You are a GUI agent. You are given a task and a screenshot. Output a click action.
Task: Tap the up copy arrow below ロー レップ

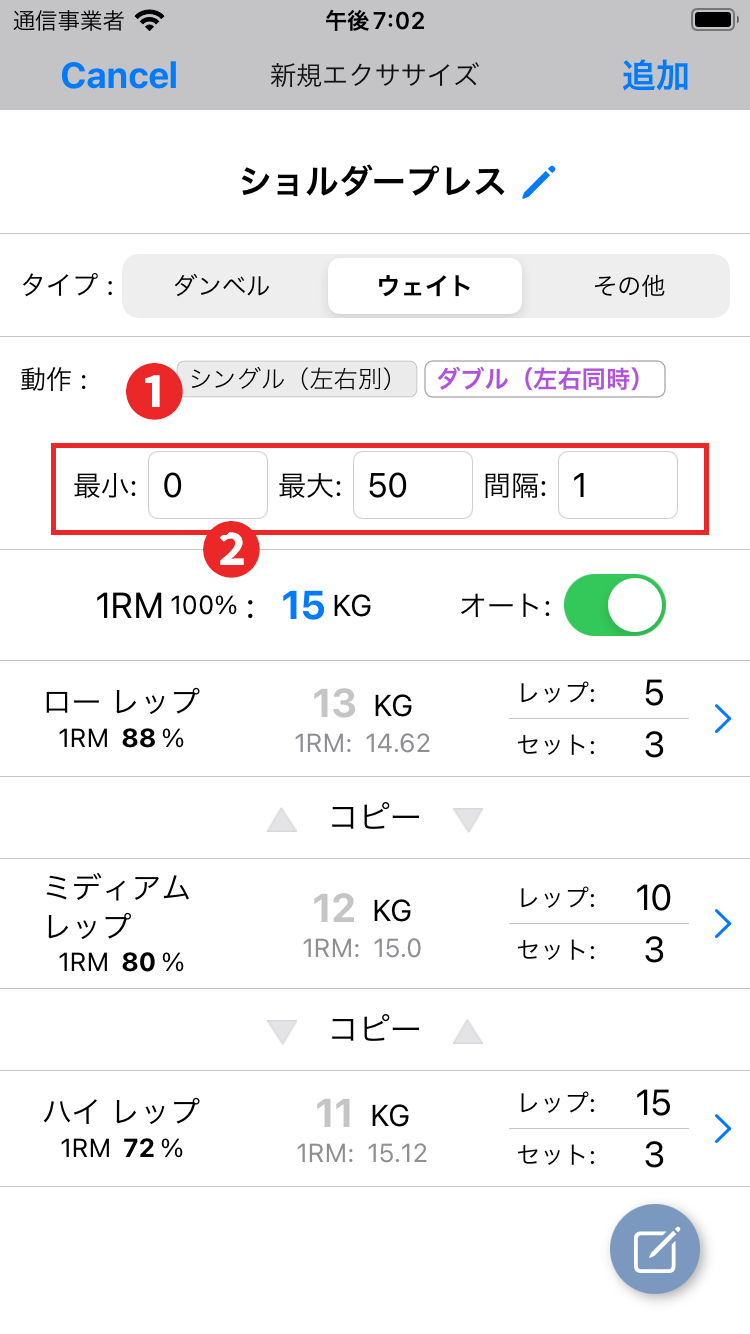click(x=282, y=820)
